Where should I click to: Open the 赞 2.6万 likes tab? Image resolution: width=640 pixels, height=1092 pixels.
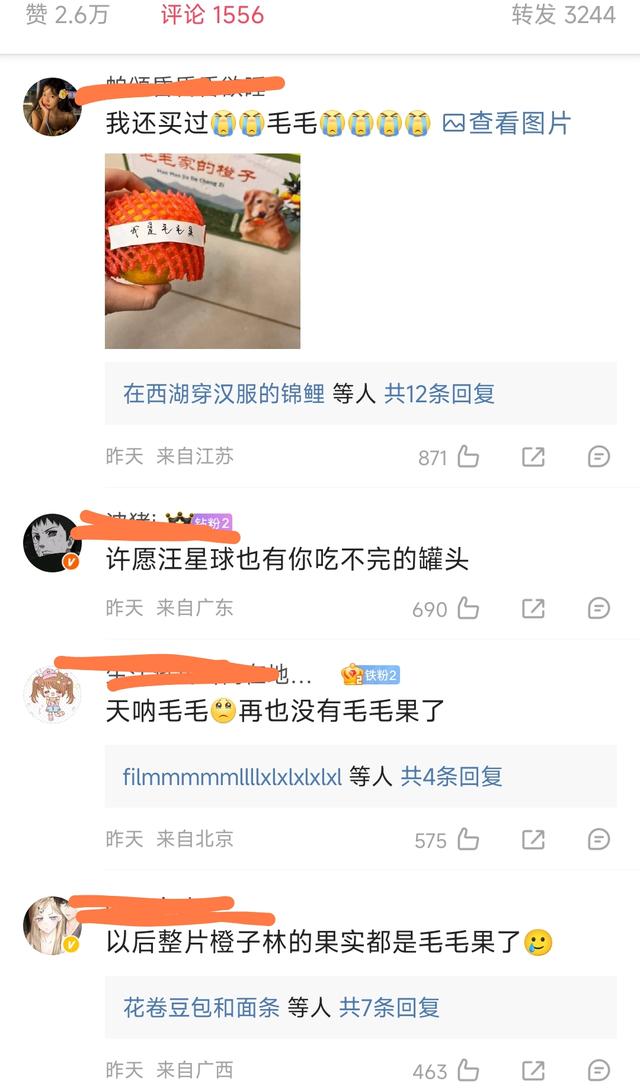coord(66,15)
